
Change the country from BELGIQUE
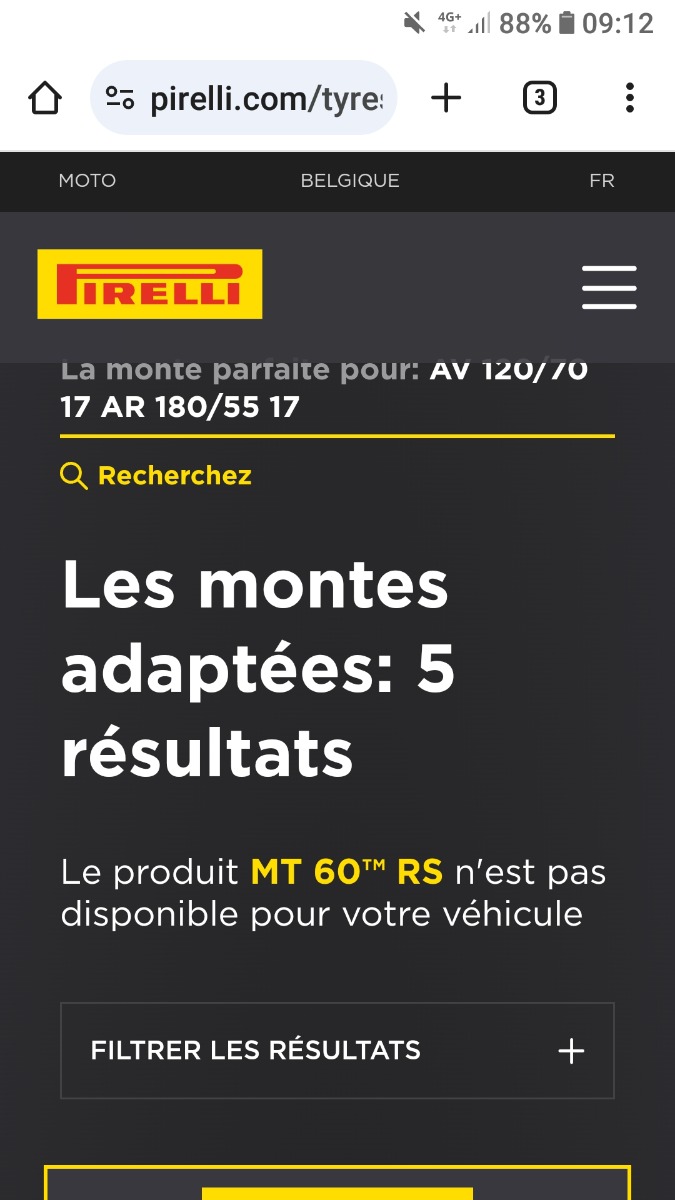pyautogui.click(x=350, y=181)
